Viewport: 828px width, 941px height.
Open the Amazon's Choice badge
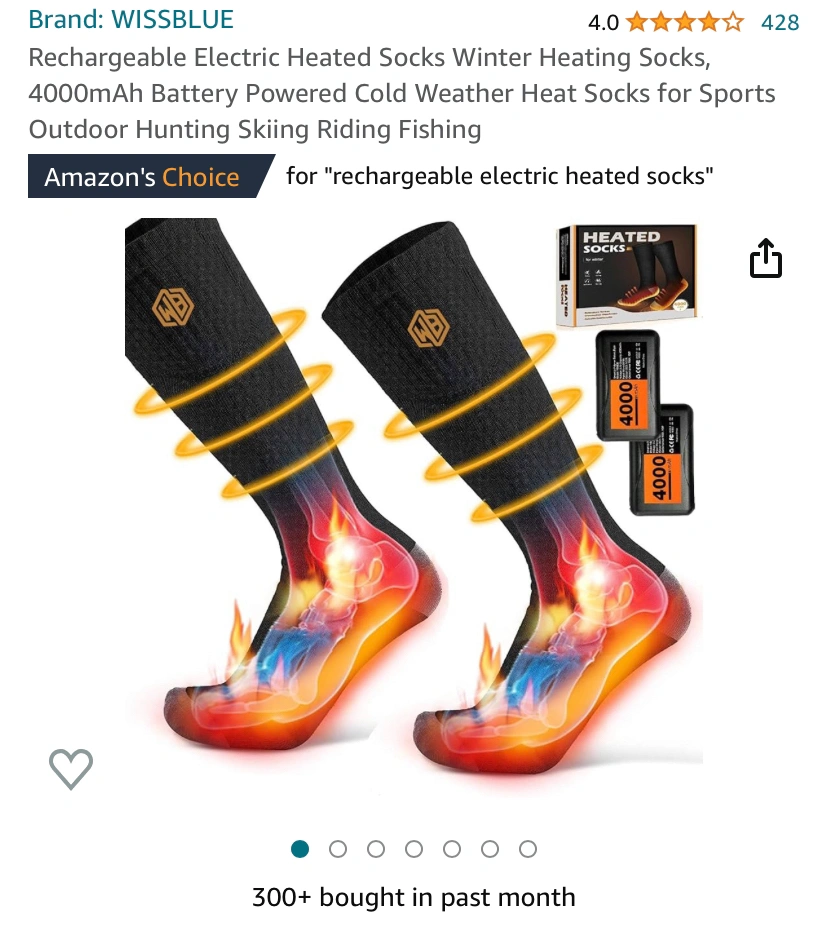tap(142, 177)
